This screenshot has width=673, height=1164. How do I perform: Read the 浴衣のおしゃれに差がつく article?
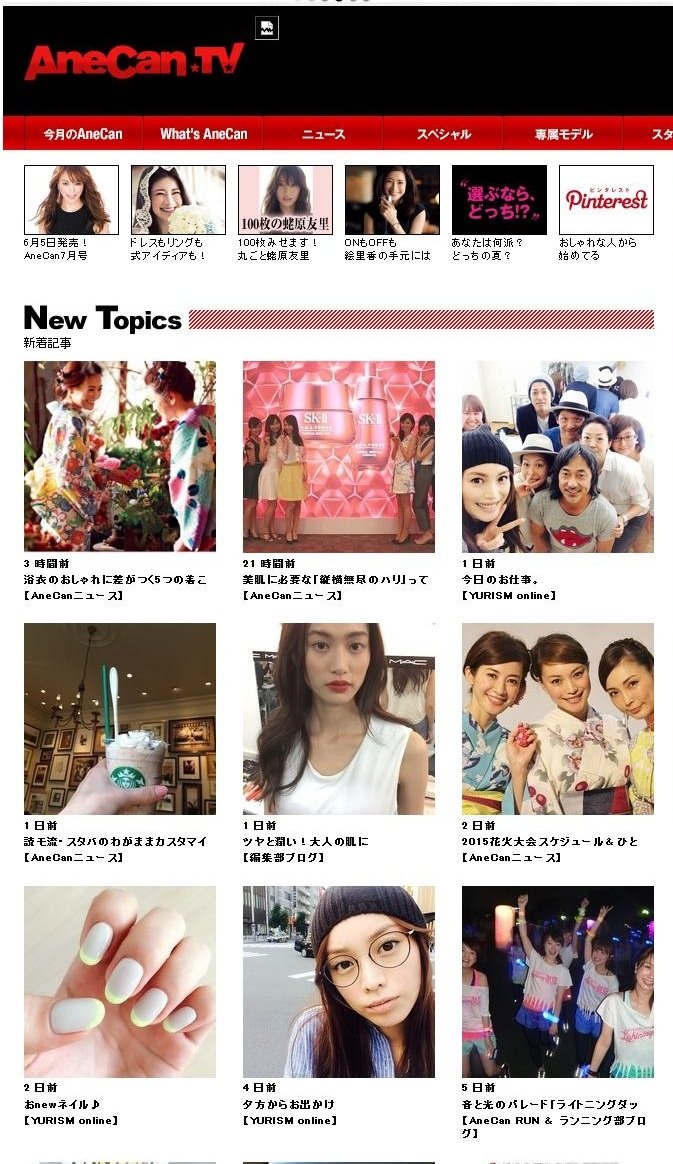(120, 456)
